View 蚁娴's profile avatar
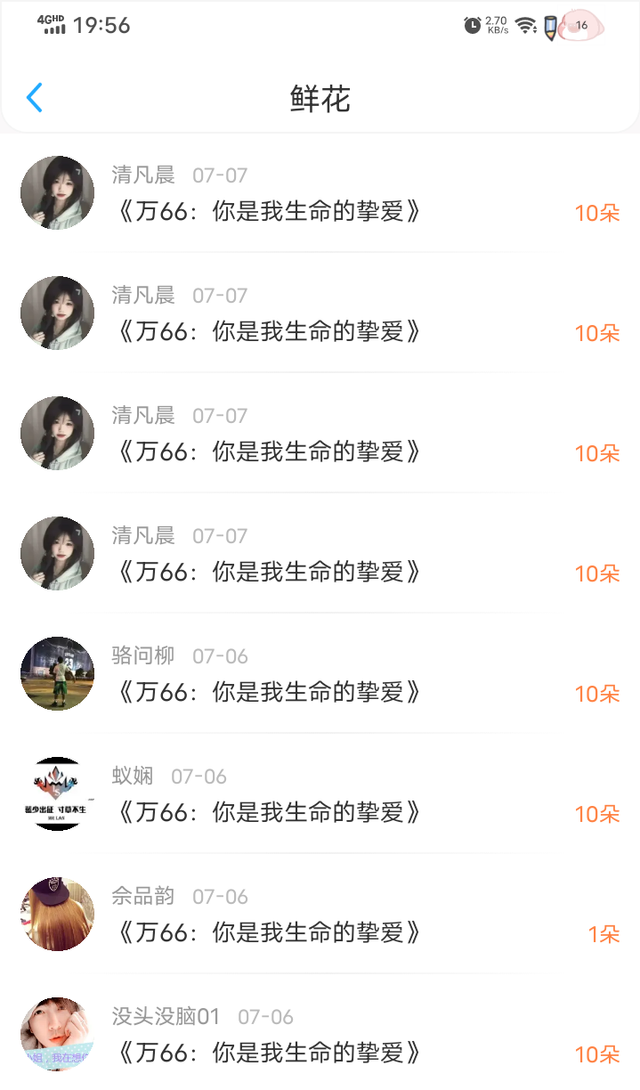Screen dimensions: 640x1090 point(57,793)
